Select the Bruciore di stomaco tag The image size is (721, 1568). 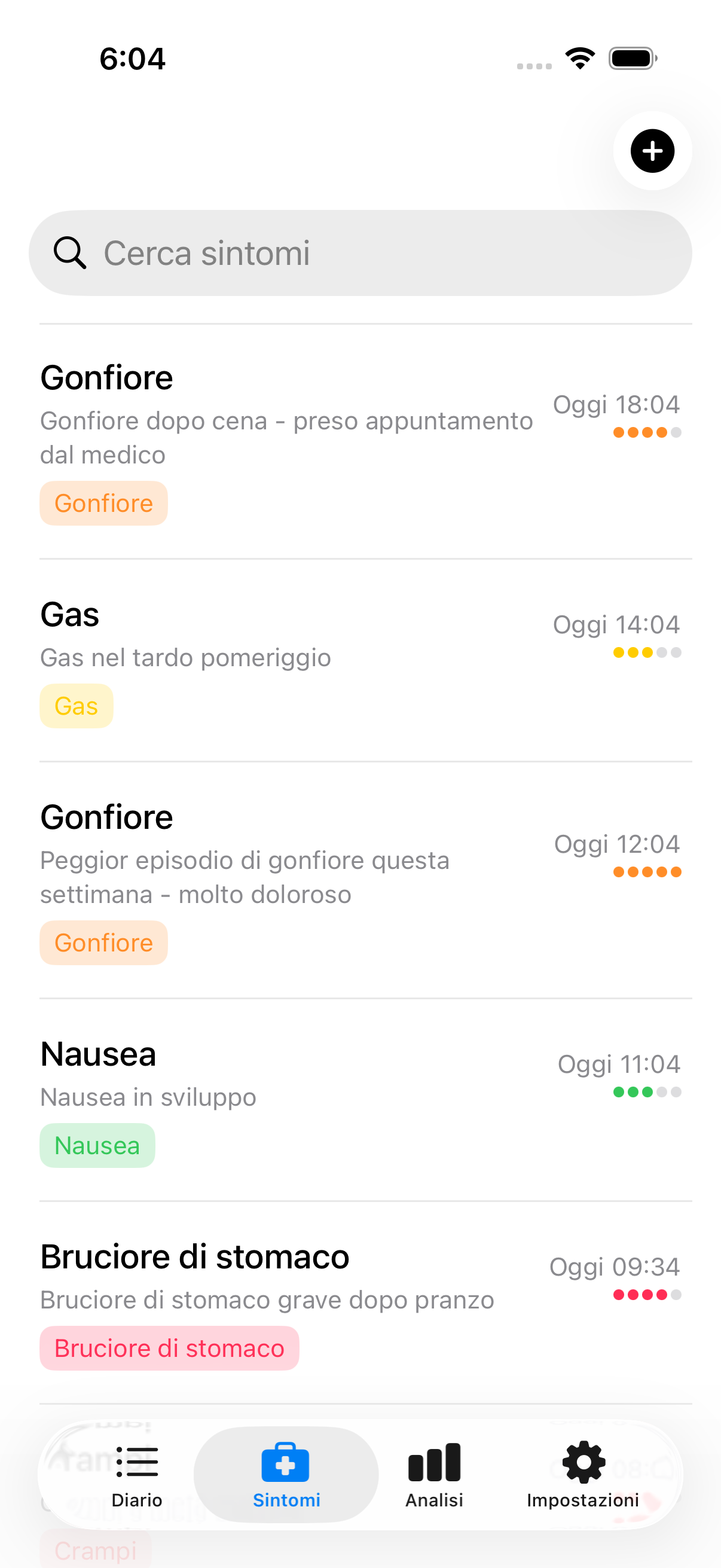click(x=169, y=1348)
